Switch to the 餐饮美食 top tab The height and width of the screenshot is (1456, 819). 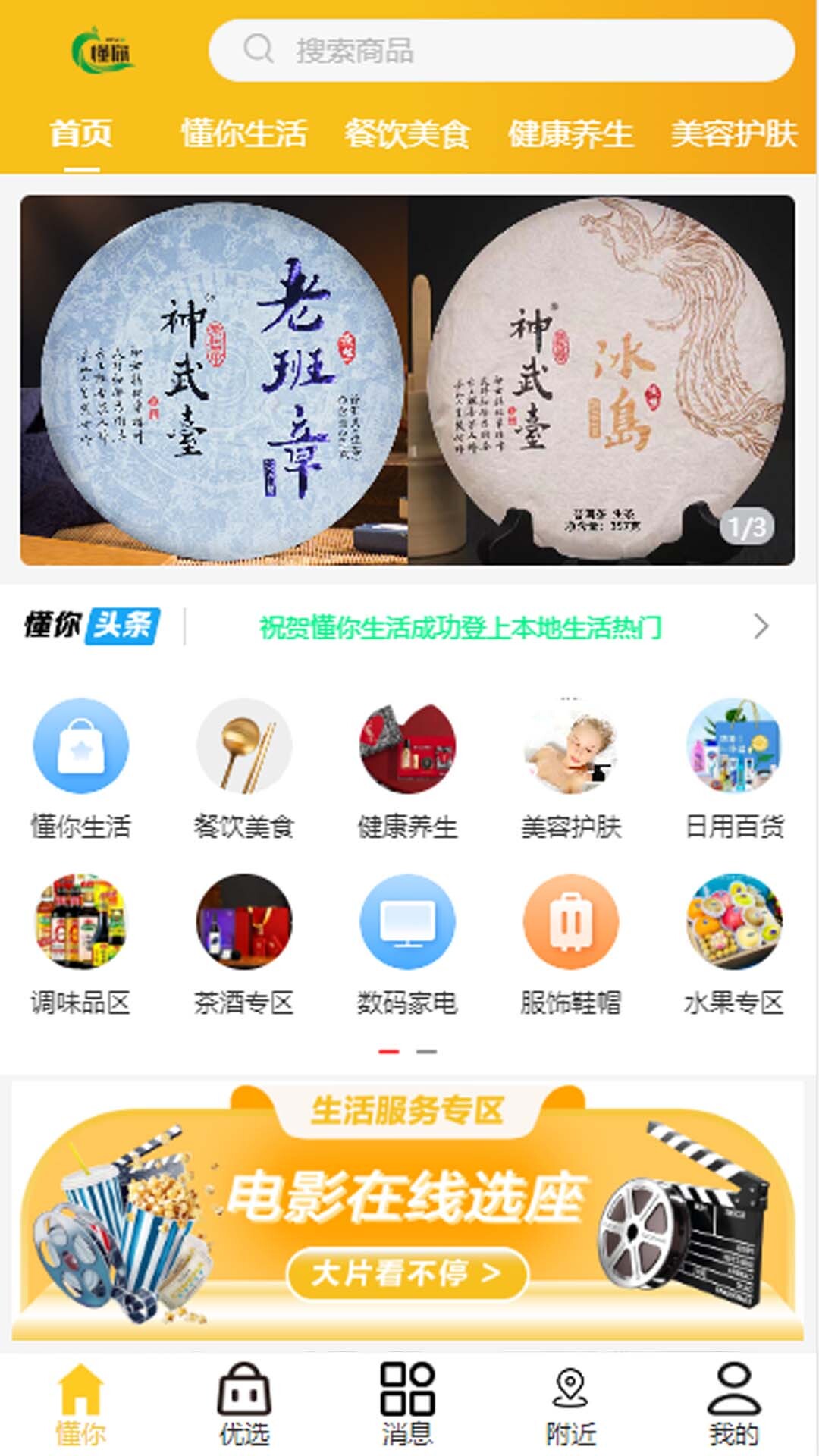coord(407,133)
